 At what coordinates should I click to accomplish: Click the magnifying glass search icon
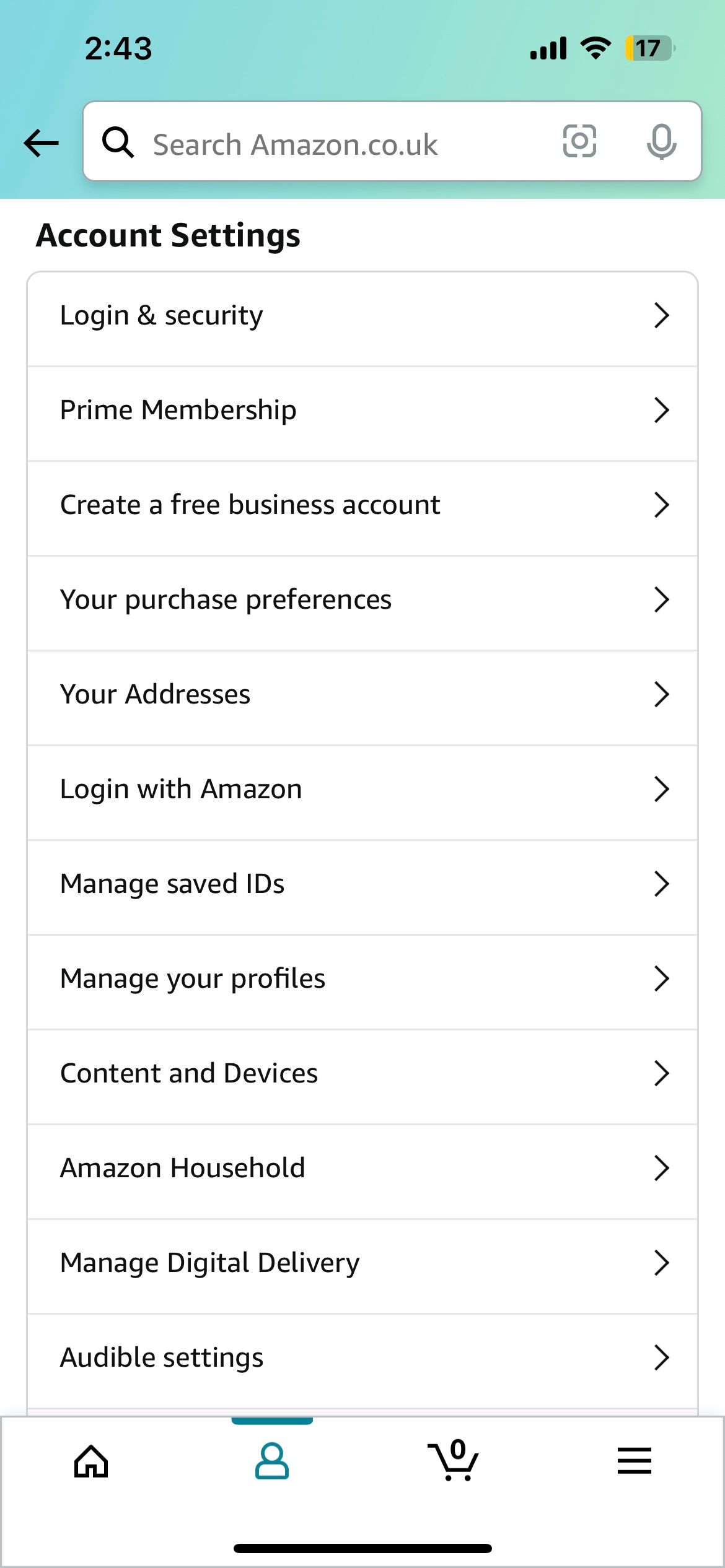point(118,142)
